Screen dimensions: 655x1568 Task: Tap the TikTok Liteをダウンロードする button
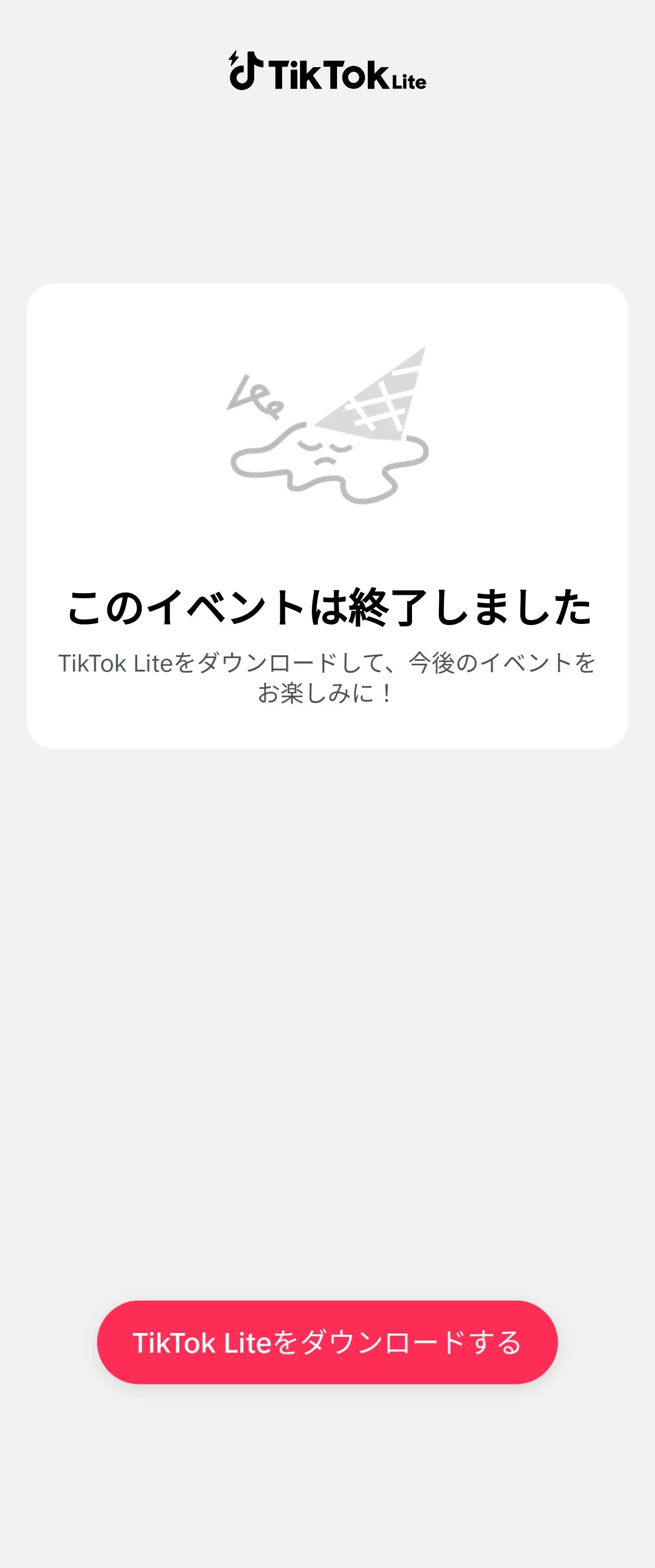point(327,1342)
